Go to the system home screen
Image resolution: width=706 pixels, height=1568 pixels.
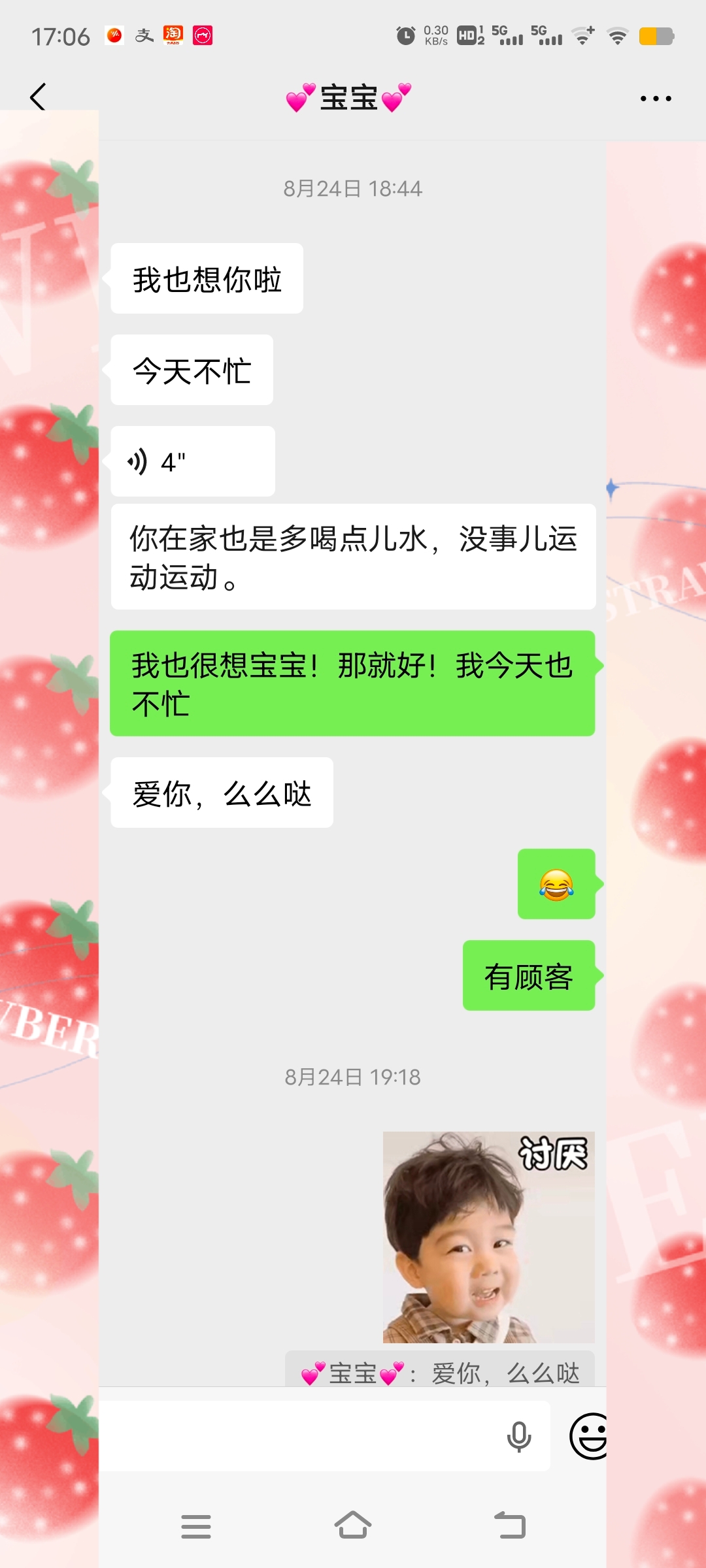[353, 1526]
